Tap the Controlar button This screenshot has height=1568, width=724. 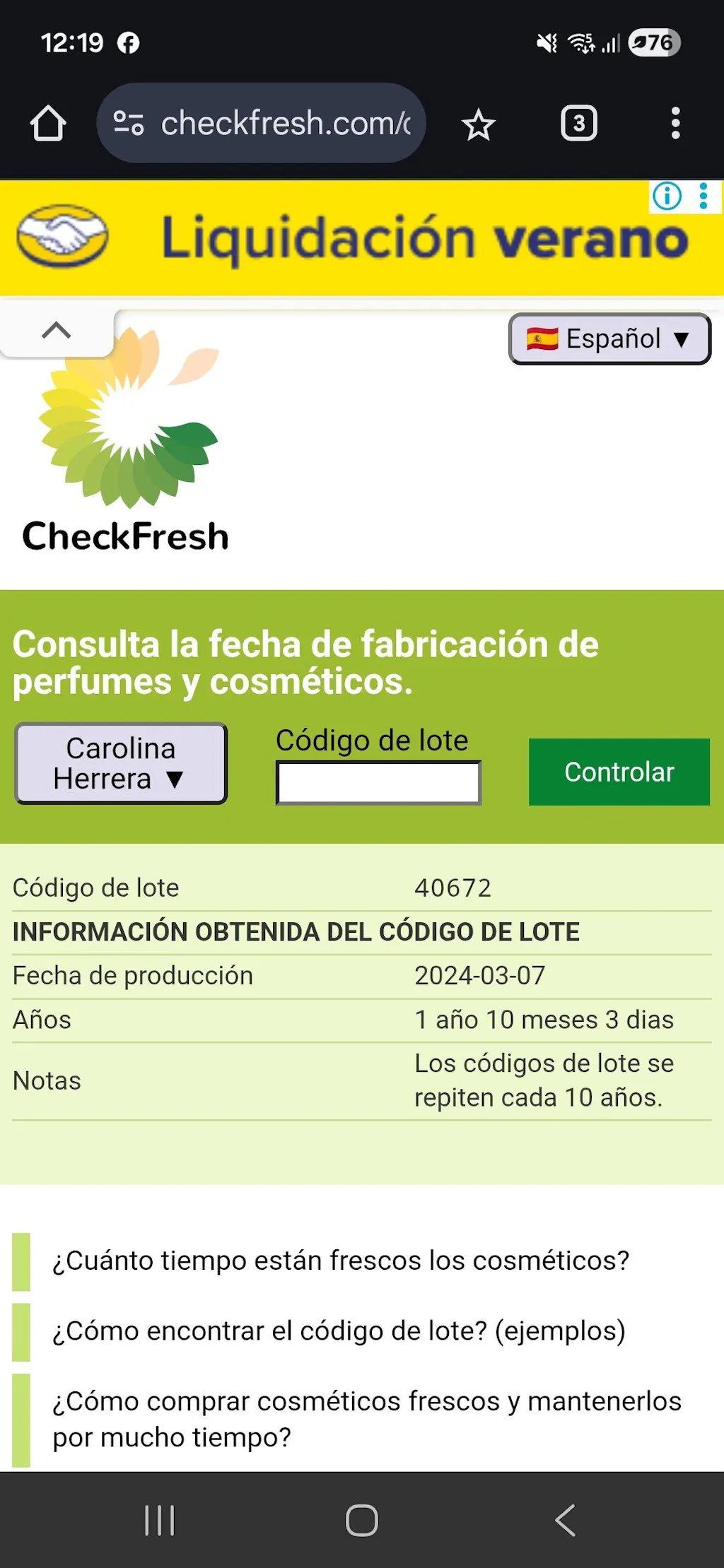click(x=619, y=772)
